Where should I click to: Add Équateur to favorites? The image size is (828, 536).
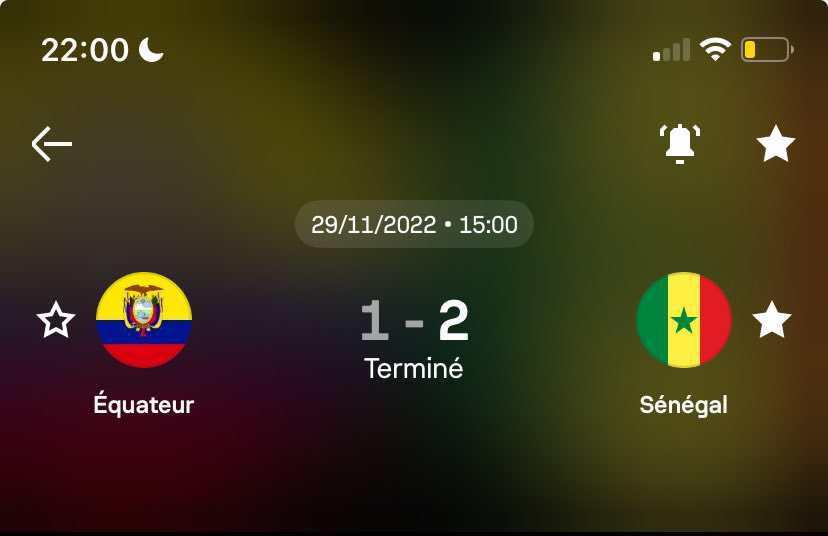point(56,321)
